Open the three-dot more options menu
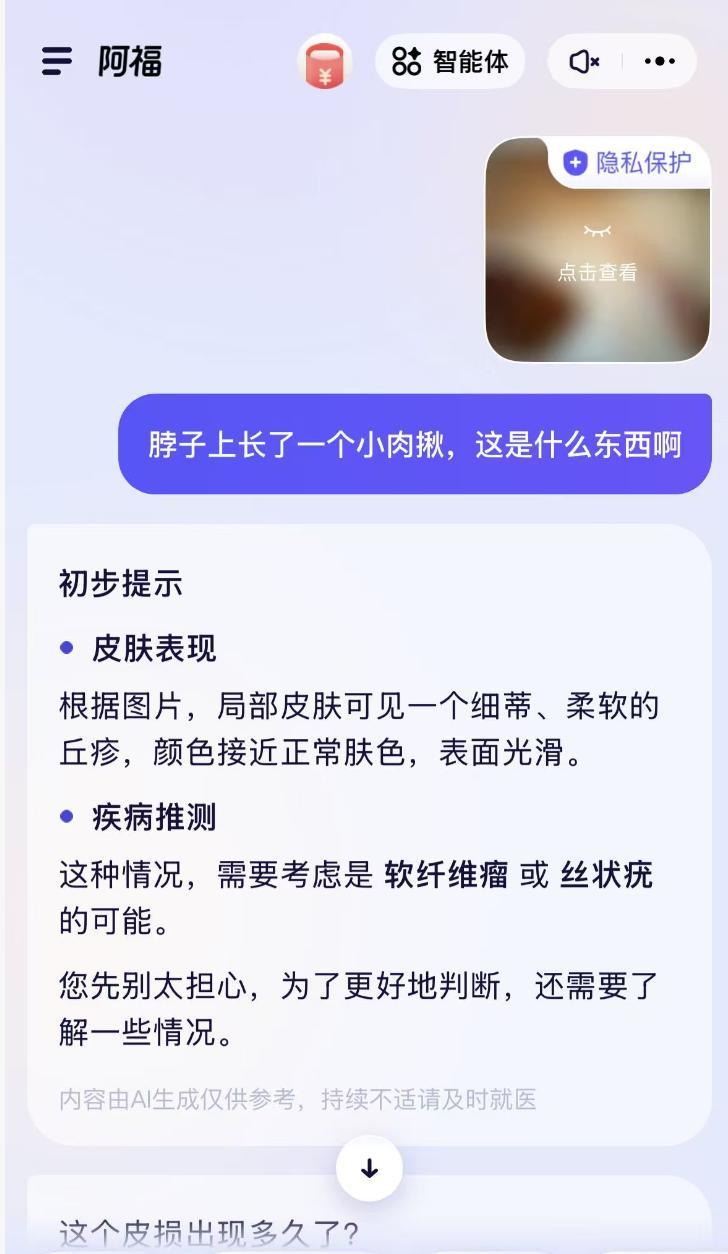 [660, 62]
